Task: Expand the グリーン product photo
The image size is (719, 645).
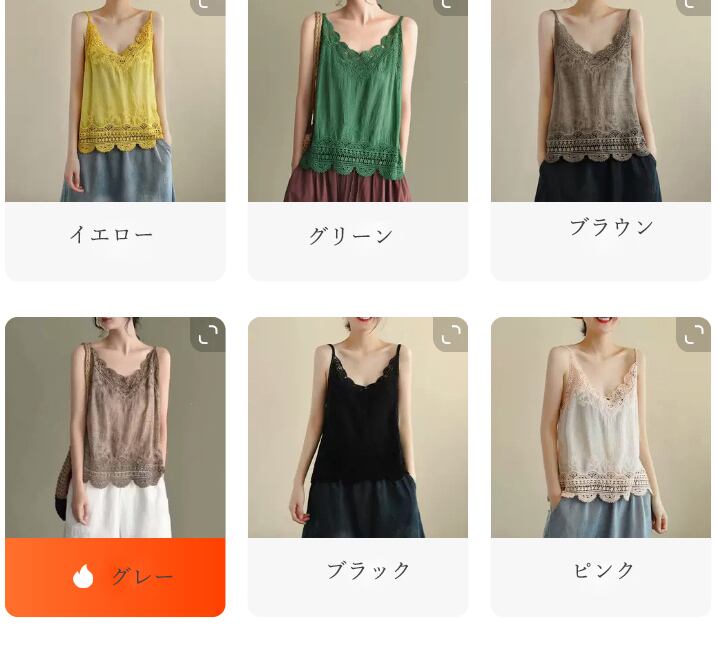Action: [451, 6]
